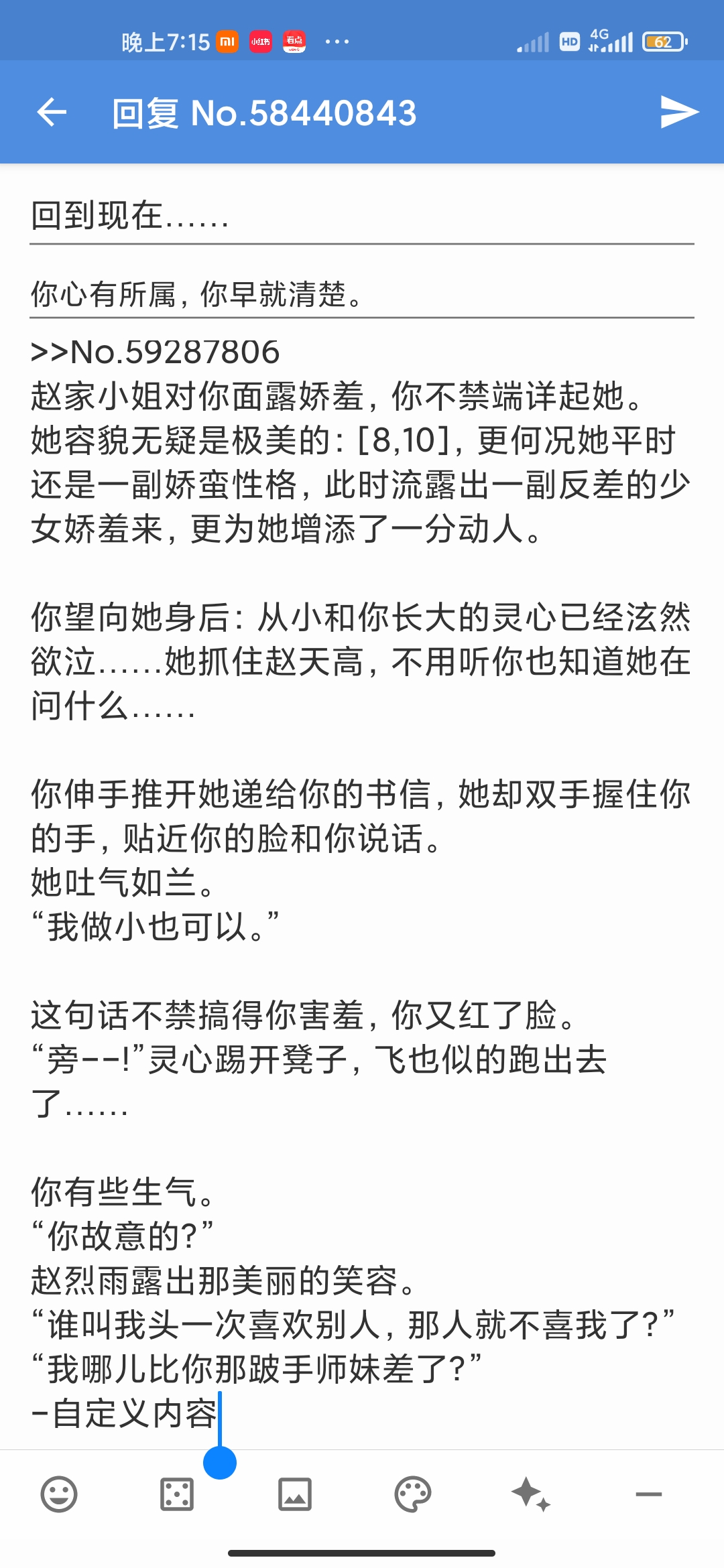This screenshot has height=1568, width=724.
Task: Attach an image to the reply
Action: (x=295, y=1494)
